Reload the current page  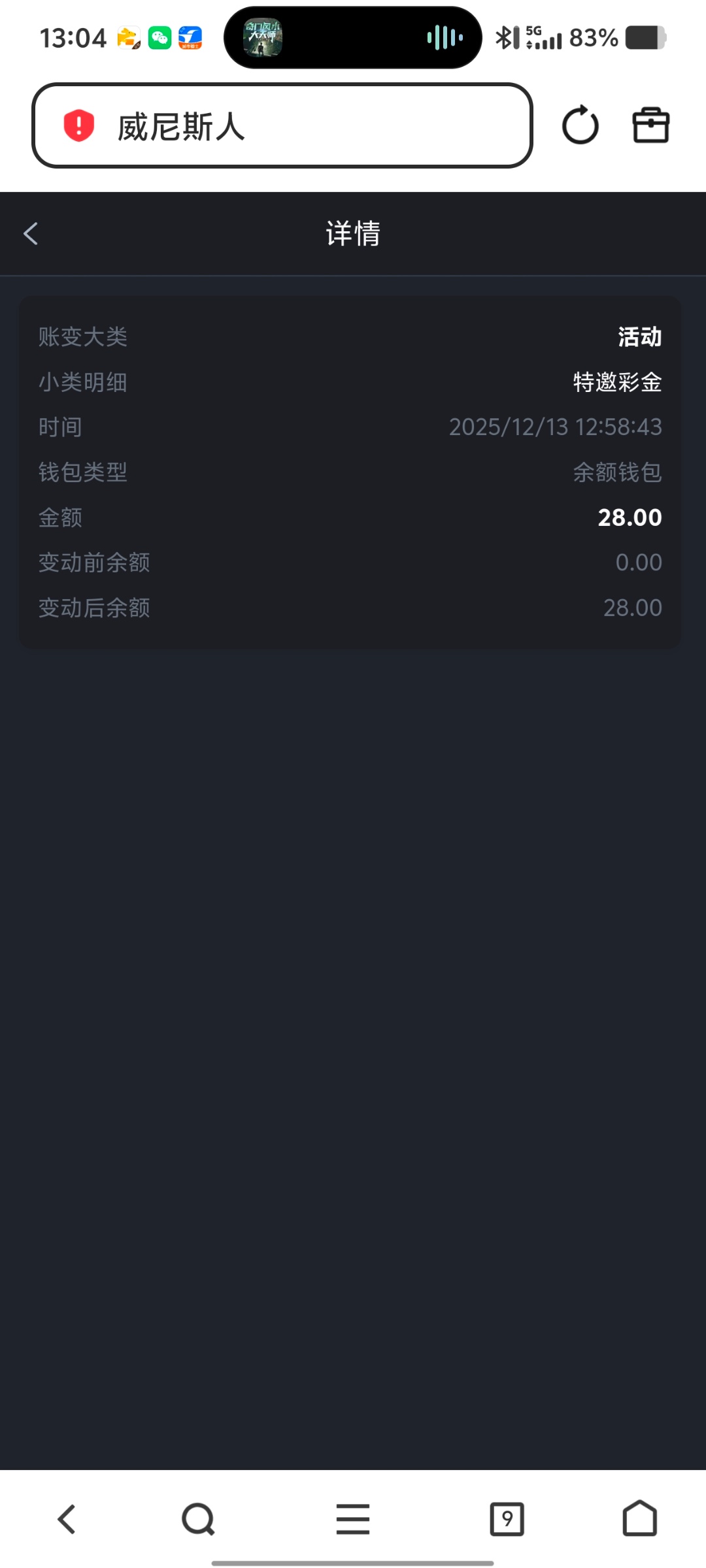tap(580, 125)
